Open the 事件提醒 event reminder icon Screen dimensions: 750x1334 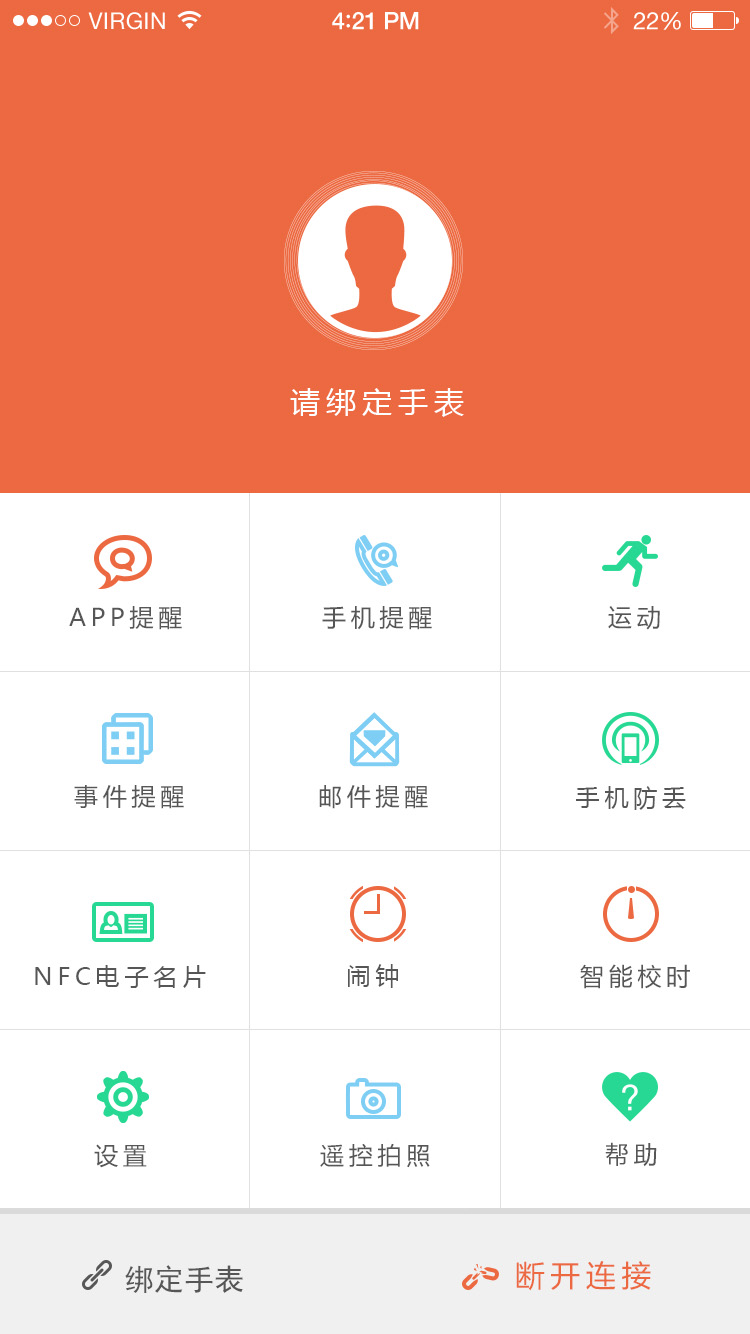(124, 738)
